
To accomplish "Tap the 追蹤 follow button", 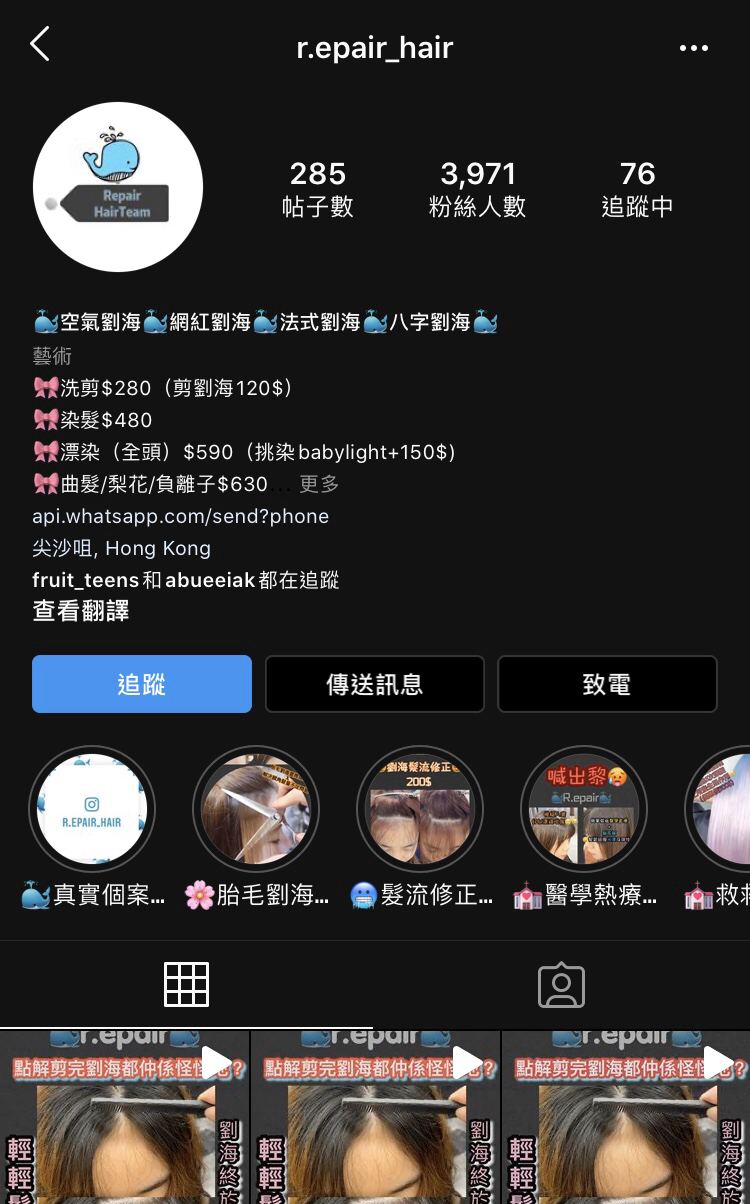I will (x=142, y=684).
